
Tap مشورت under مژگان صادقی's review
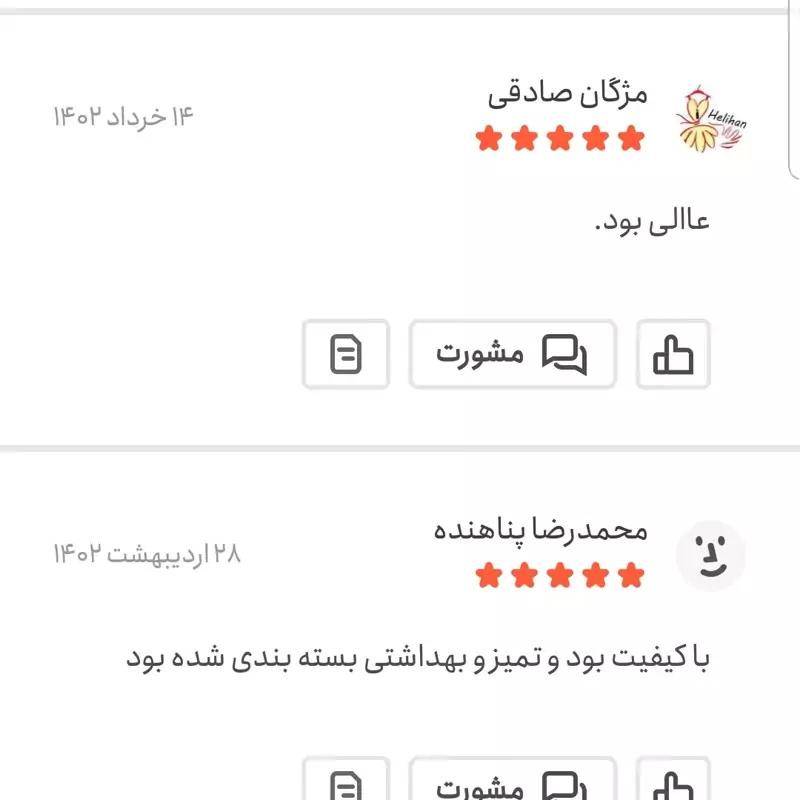[512, 354]
